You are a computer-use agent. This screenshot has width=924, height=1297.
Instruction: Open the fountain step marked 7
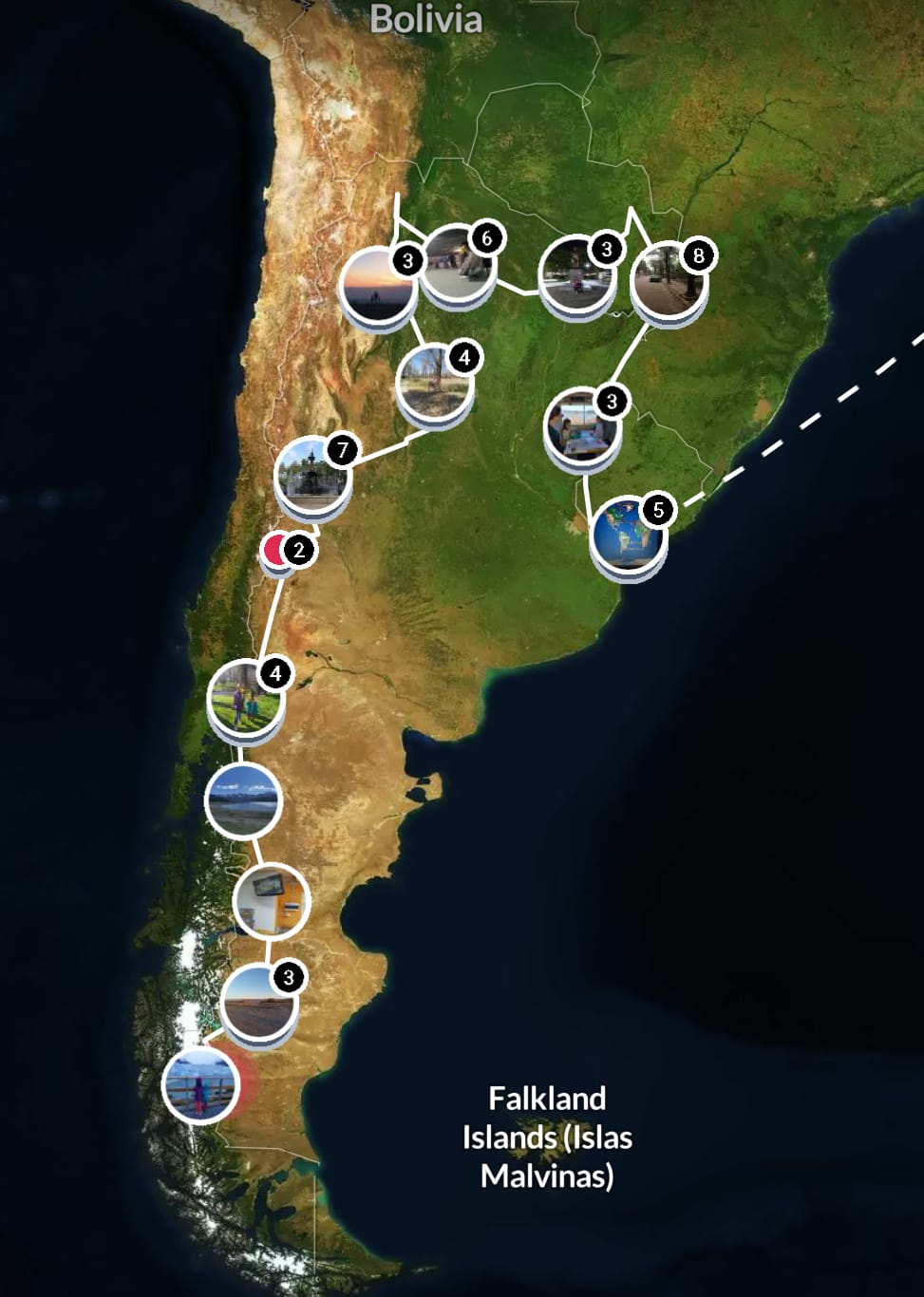[311, 474]
